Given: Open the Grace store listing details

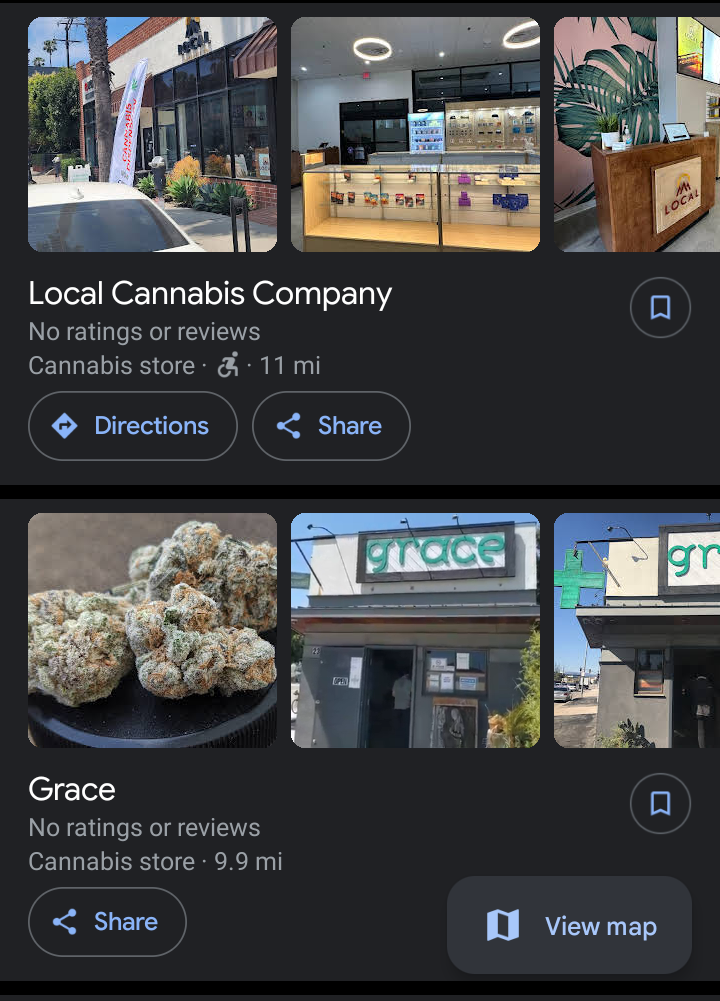Looking at the screenshot, I should point(72,790).
